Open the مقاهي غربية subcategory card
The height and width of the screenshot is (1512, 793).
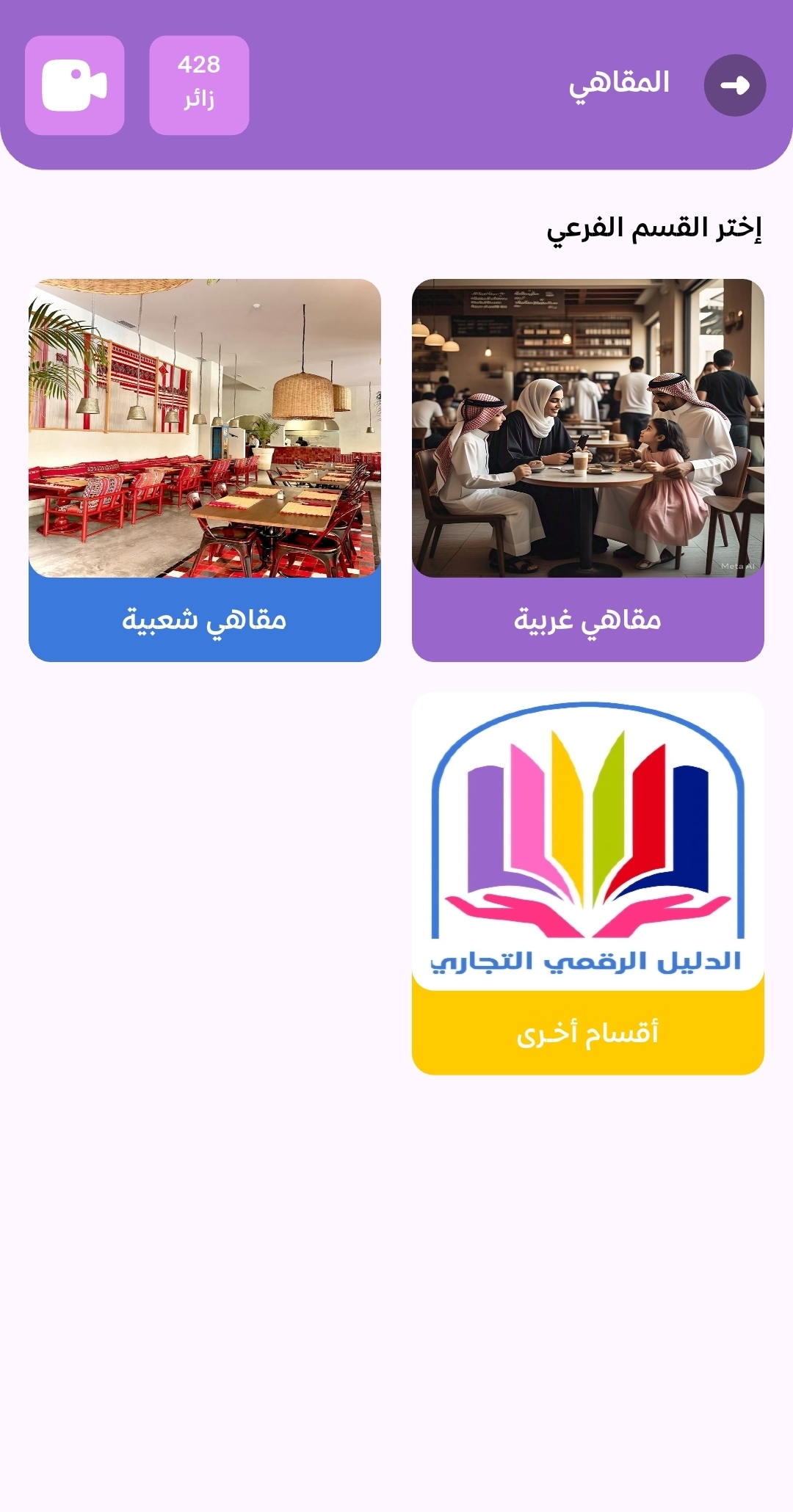coord(587,470)
